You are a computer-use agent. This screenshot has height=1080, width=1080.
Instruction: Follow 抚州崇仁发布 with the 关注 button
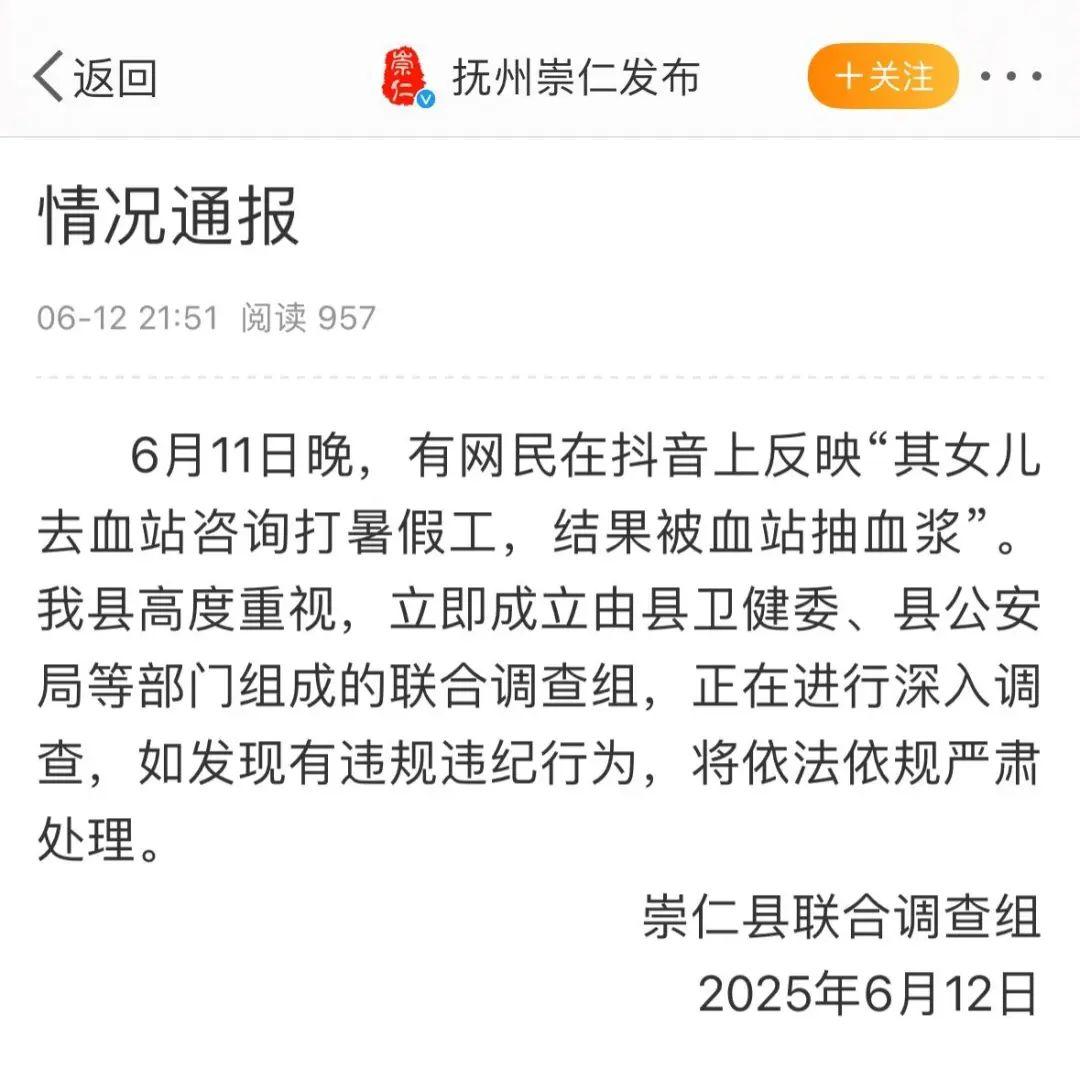point(883,77)
